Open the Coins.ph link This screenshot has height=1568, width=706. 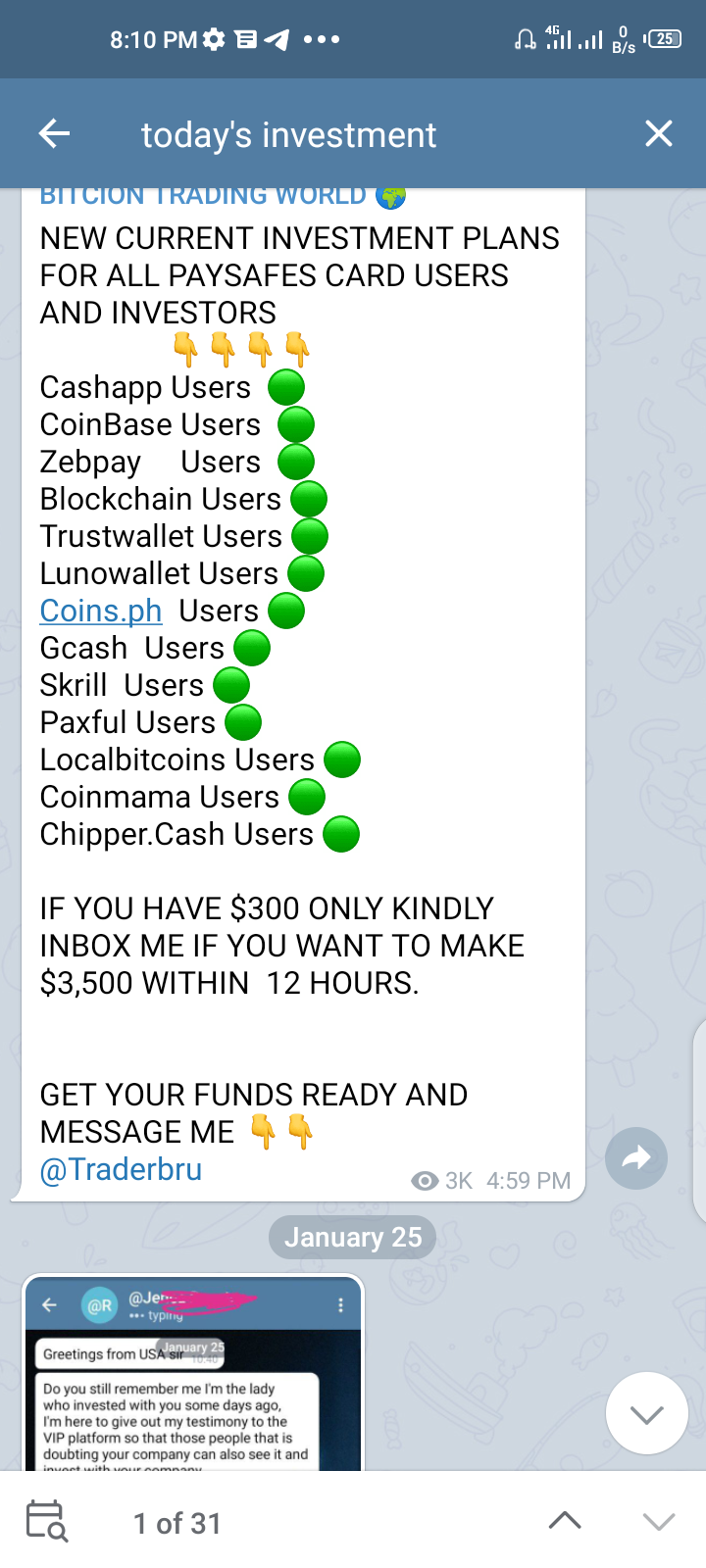[100, 611]
